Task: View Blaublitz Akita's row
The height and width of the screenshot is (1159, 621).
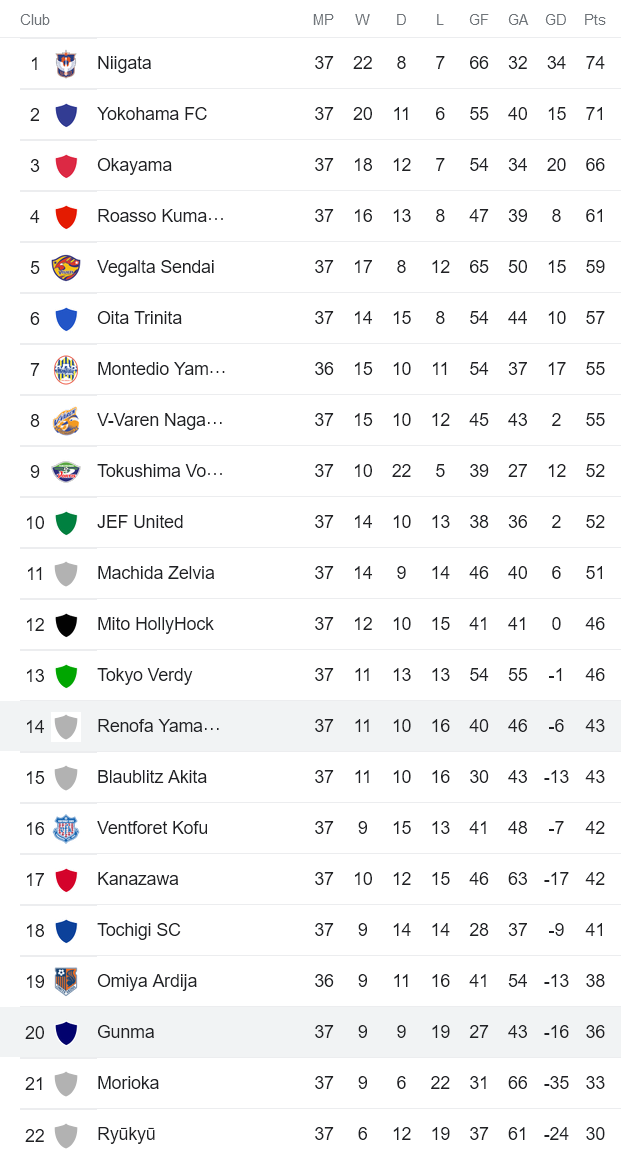Action: click(x=152, y=777)
